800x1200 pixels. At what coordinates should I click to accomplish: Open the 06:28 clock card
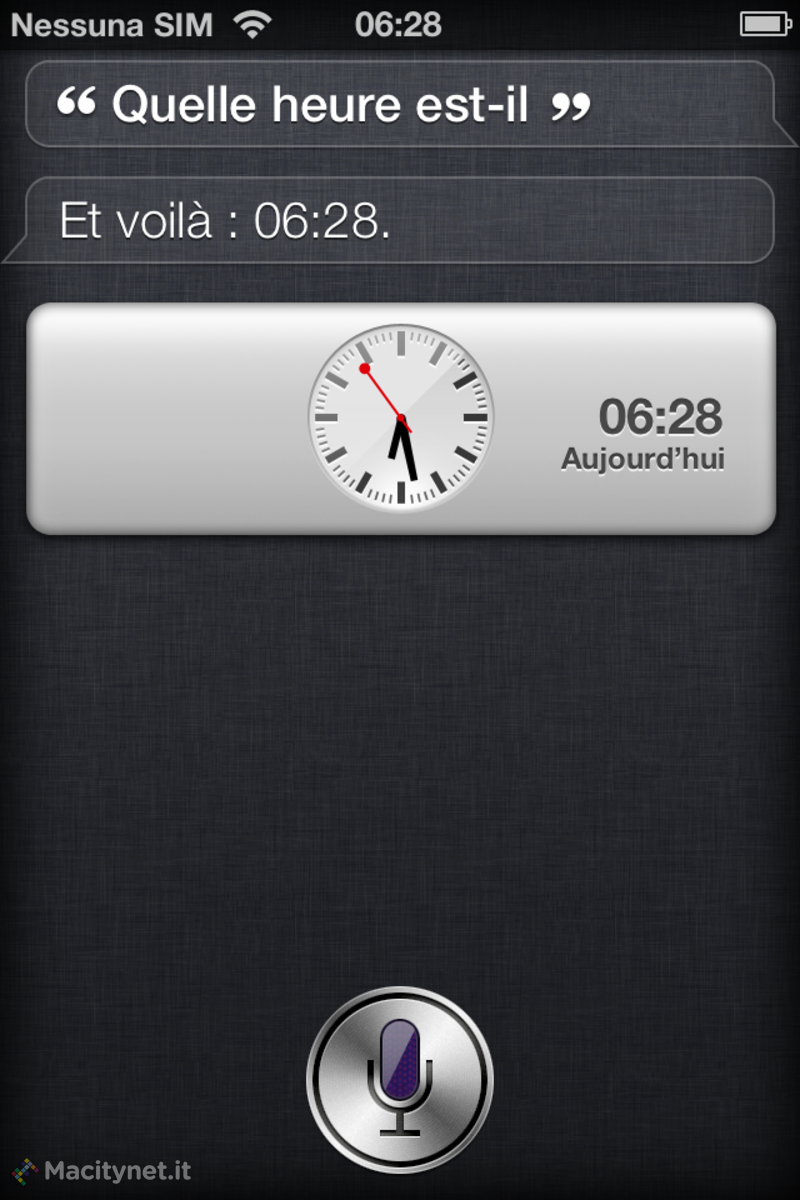point(400,418)
